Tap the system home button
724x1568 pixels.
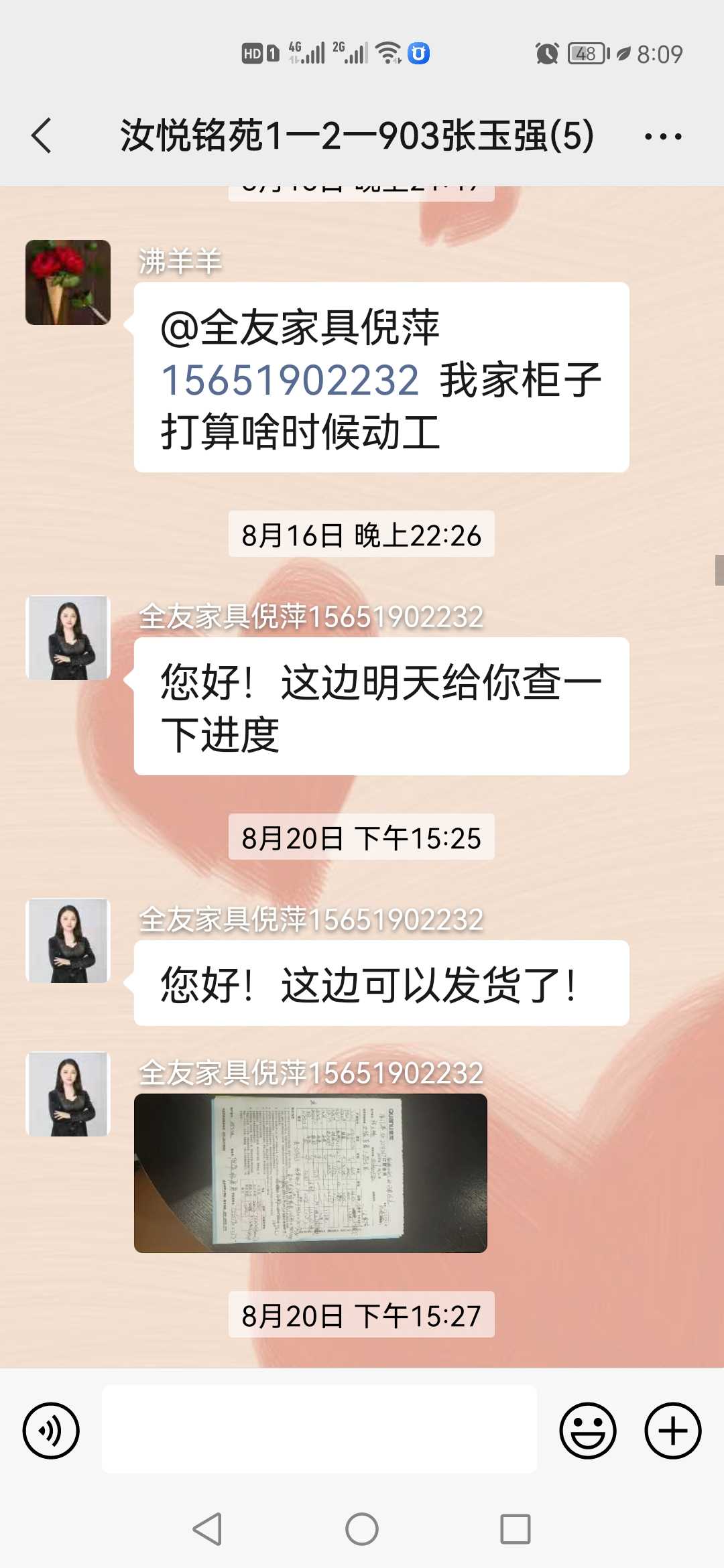pos(362,1529)
